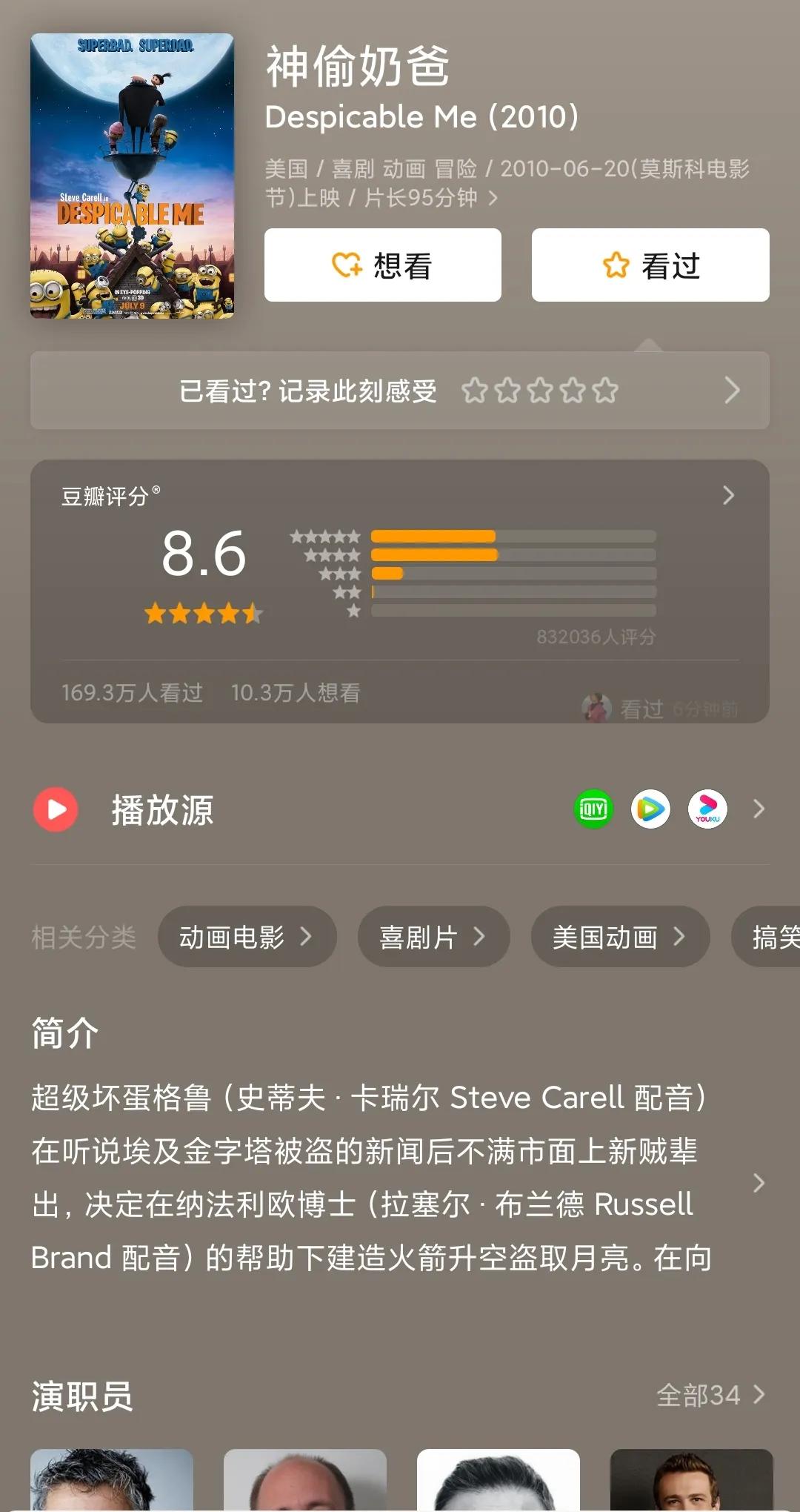
Task: Select the Youku playback source icon
Action: click(707, 809)
